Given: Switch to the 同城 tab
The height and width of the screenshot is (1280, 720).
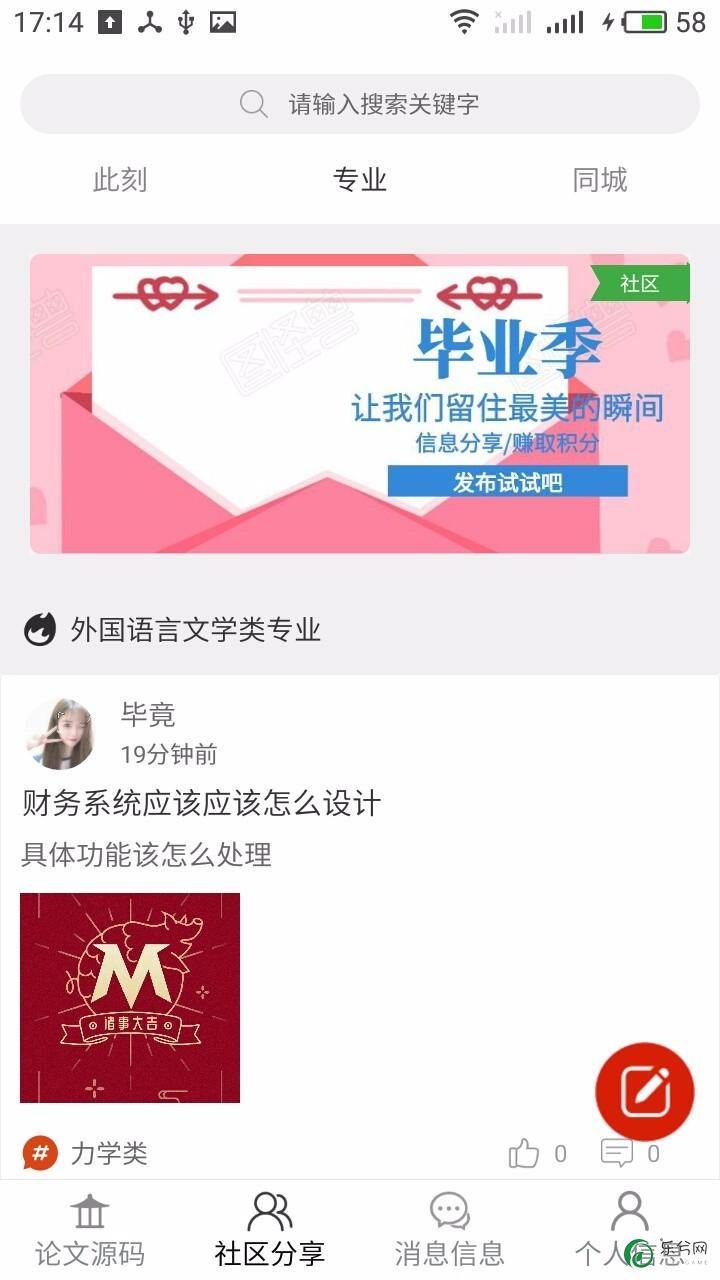Looking at the screenshot, I should pyautogui.click(x=600, y=180).
